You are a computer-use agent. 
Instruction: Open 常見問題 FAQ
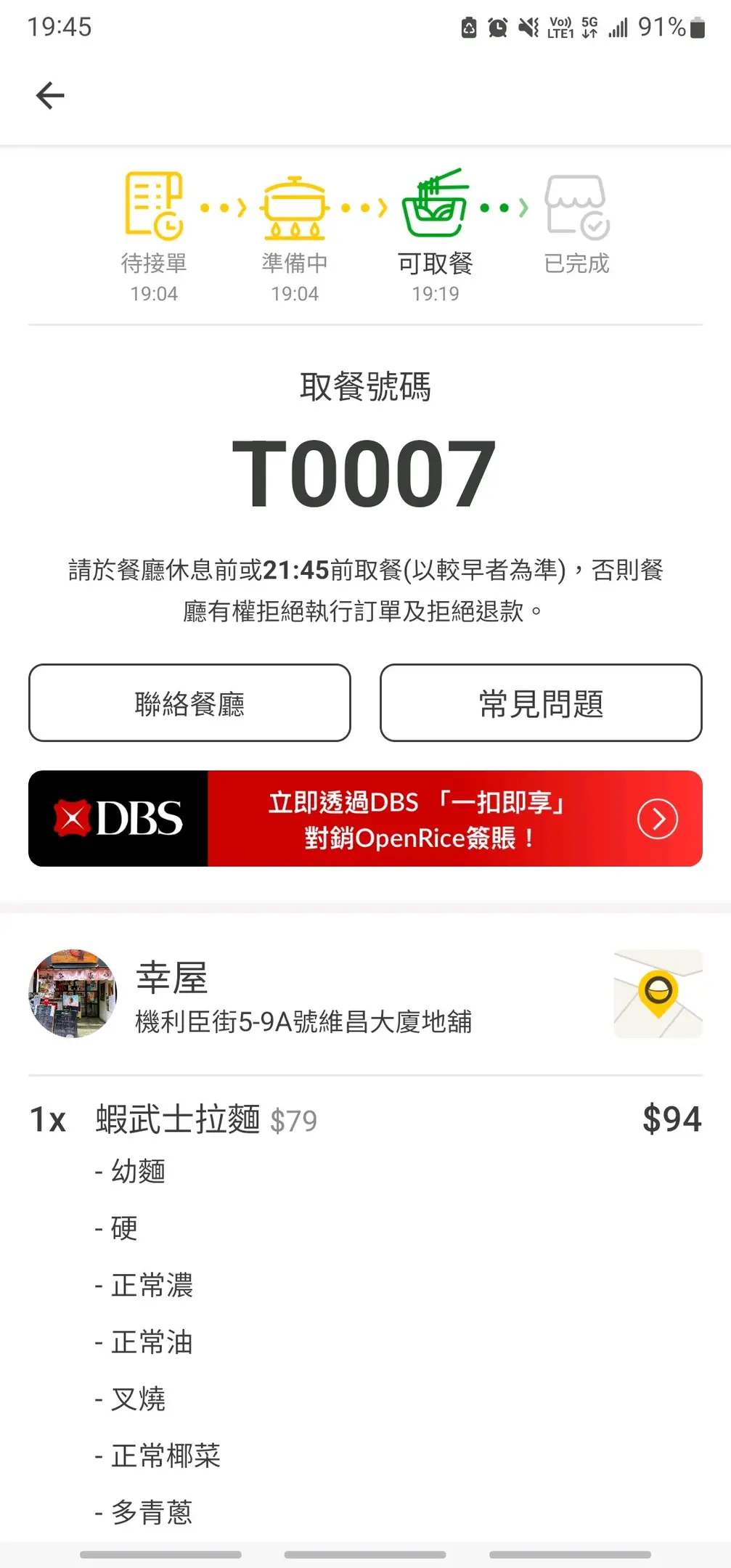click(541, 703)
